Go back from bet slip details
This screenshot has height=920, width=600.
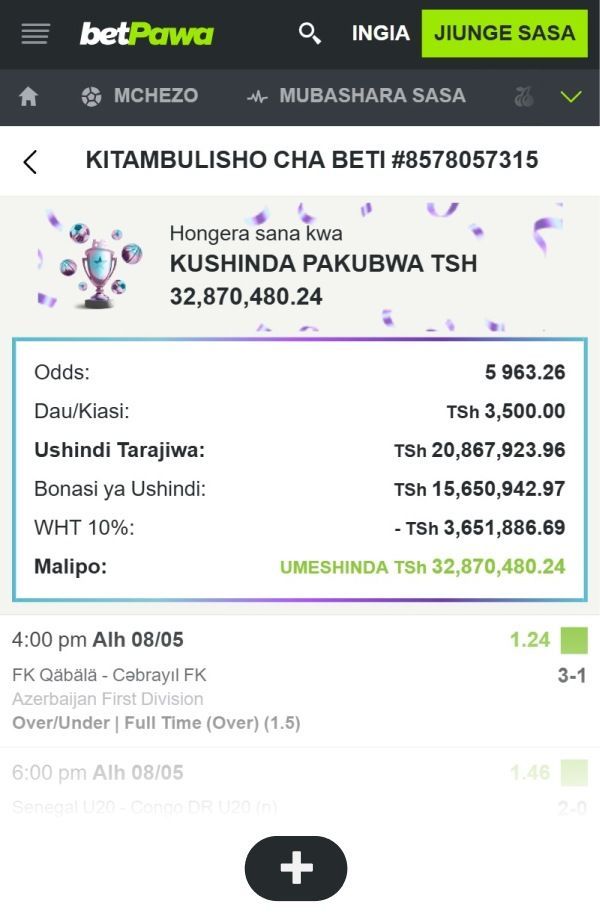[31, 161]
